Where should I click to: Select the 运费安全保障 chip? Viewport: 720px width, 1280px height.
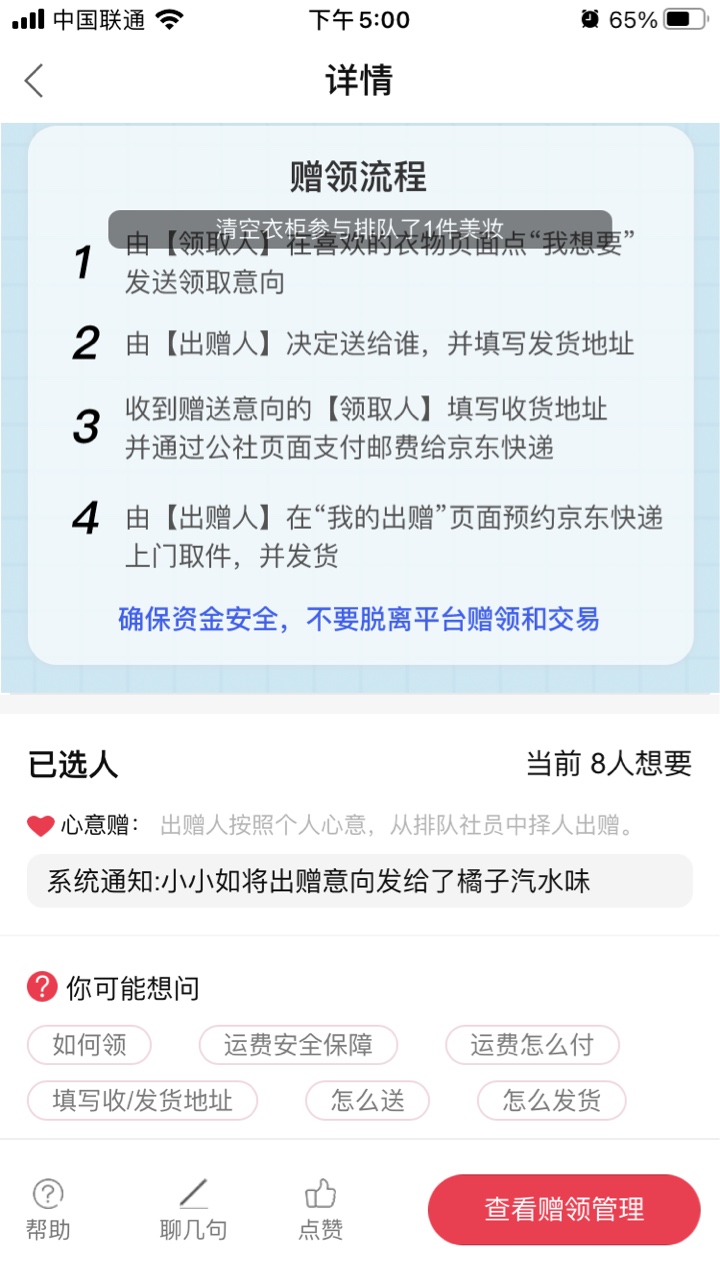point(298,1045)
